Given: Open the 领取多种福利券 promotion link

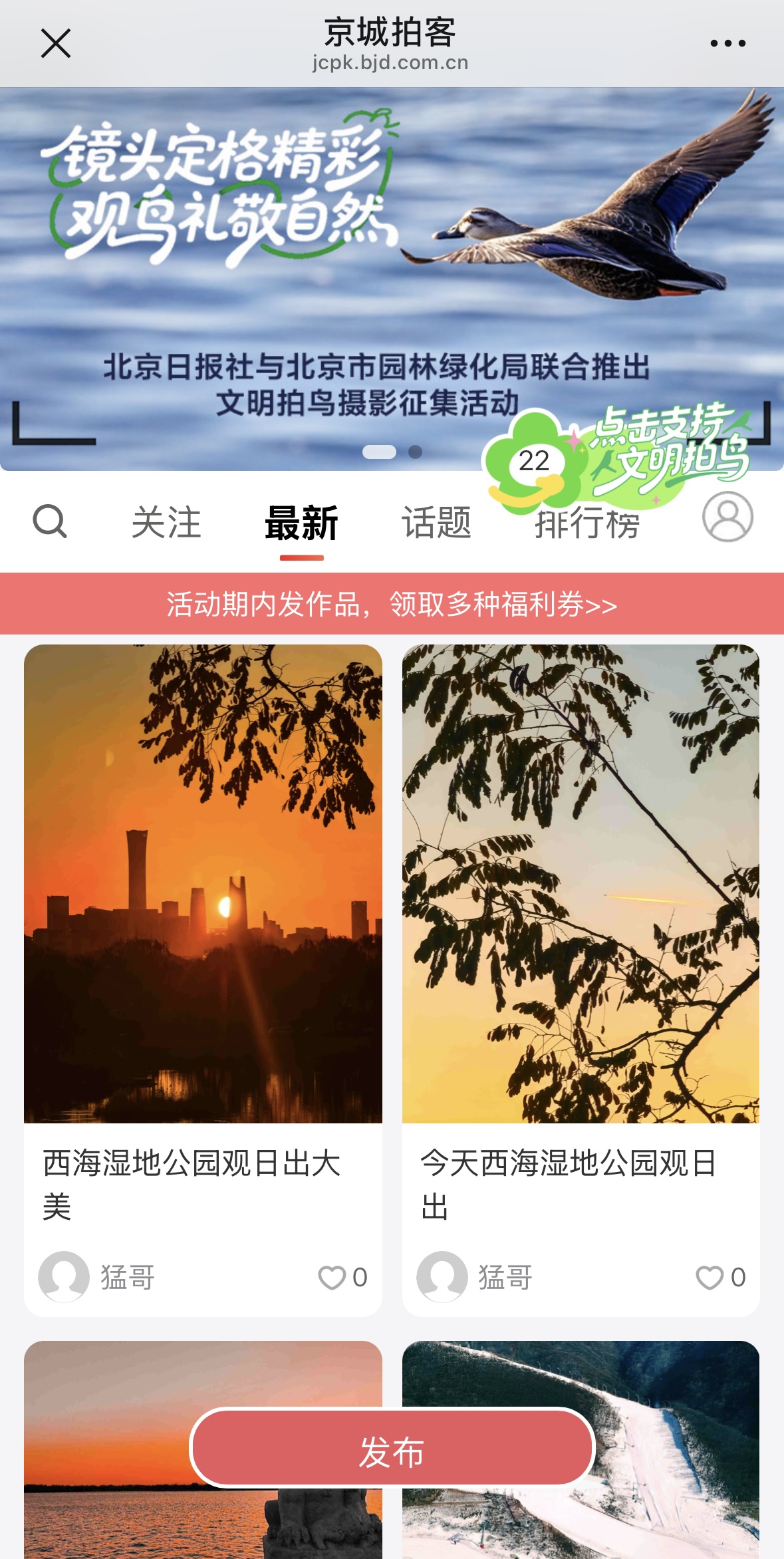Looking at the screenshot, I should [392, 604].
